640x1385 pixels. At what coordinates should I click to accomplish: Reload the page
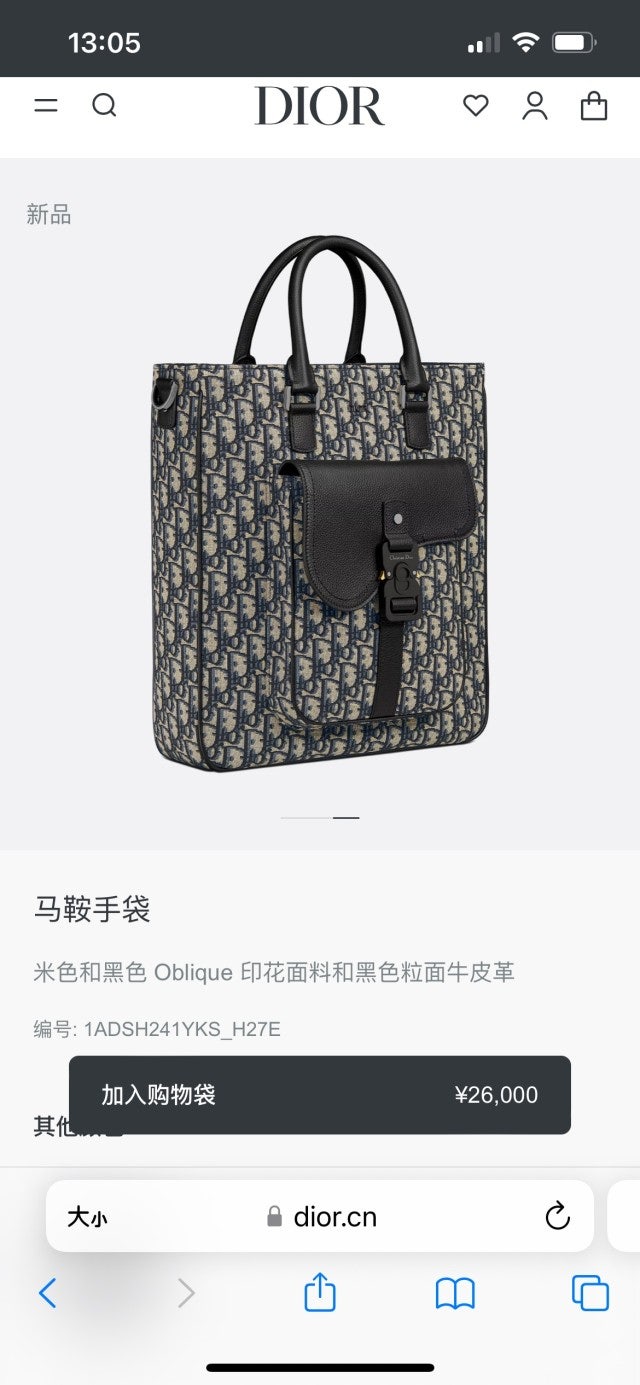point(557,1217)
